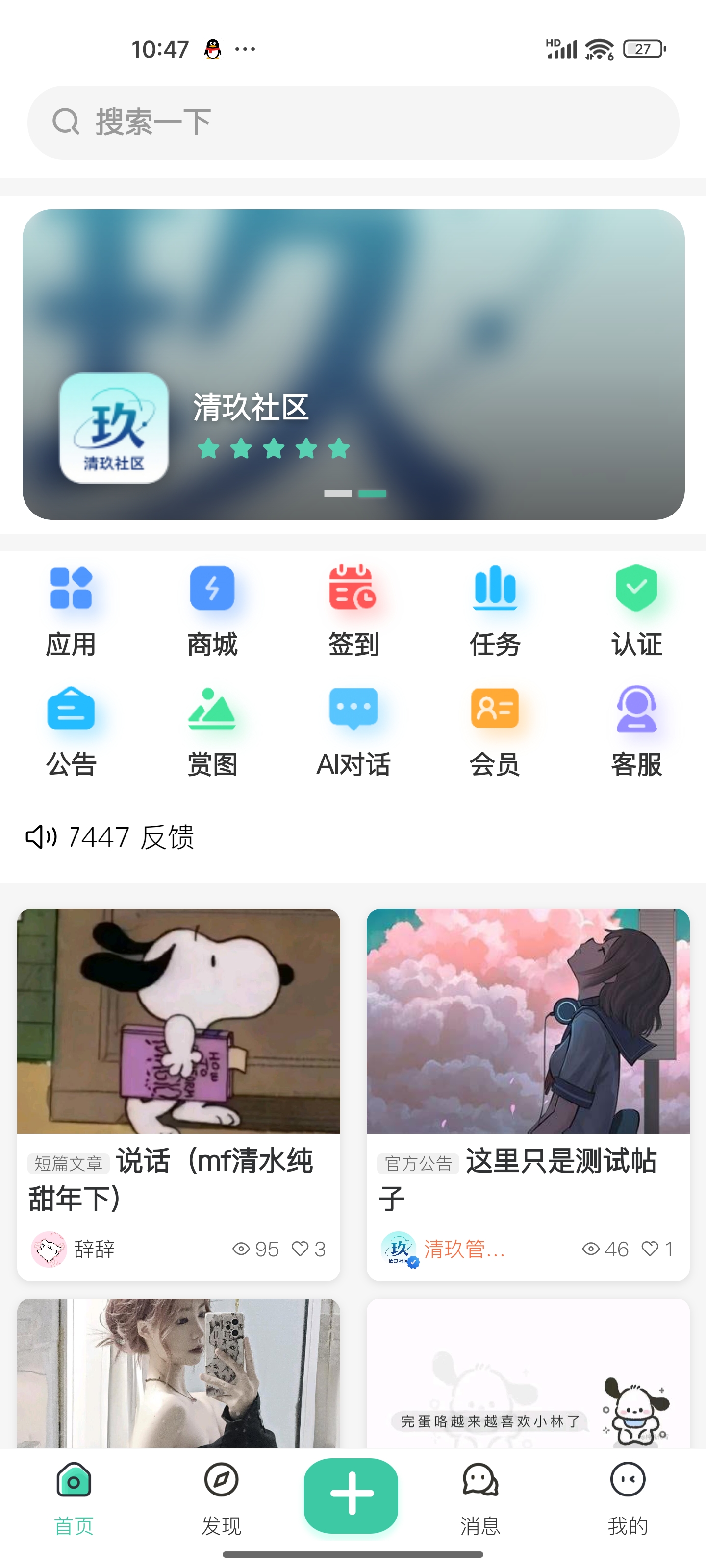This screenshot has height=1568, width=706.
Task: Tap the 搜索一下 search box
Action: click(x=353, y=122)
